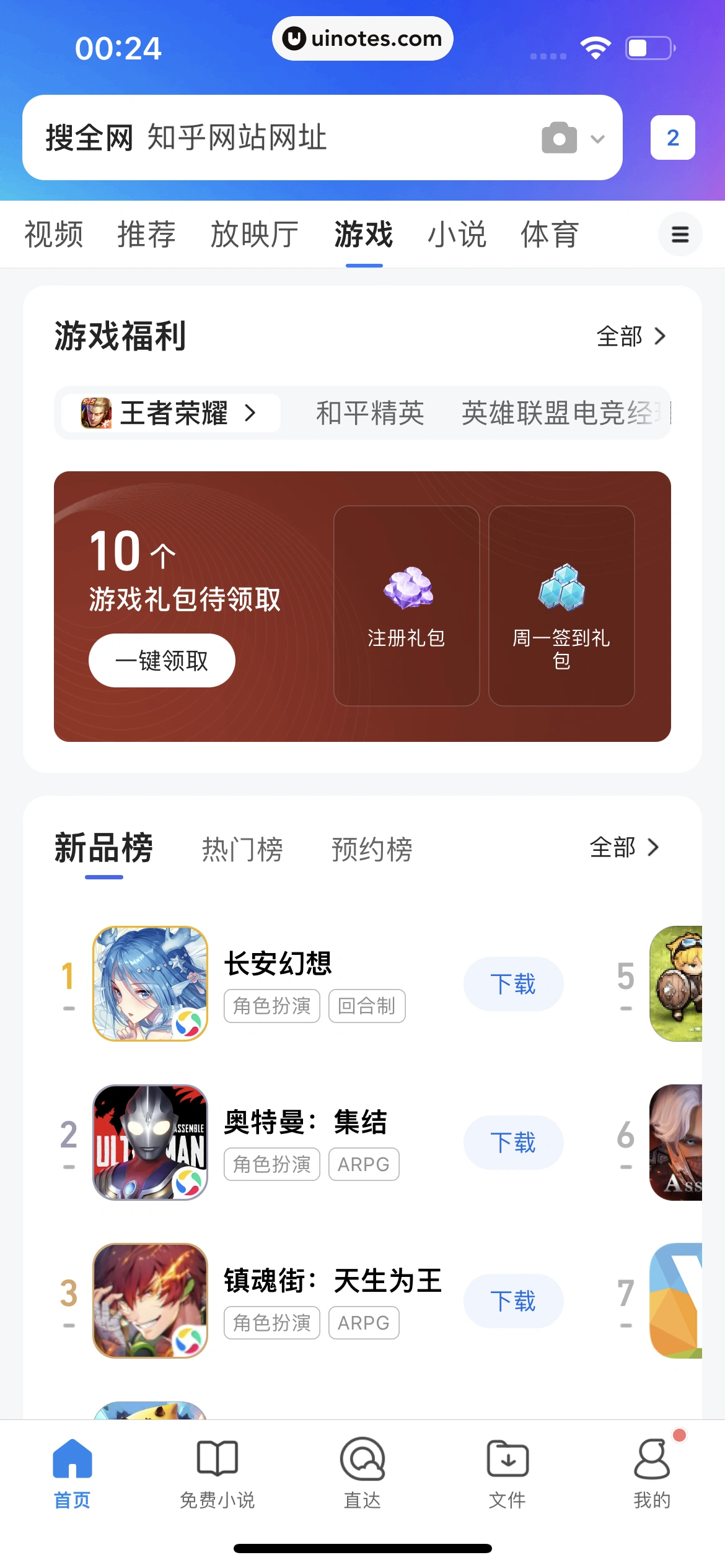Viewport: 725px width, 1568px height.
Task: Download 奥特曼：集结
Action: tap(513, 1143)
